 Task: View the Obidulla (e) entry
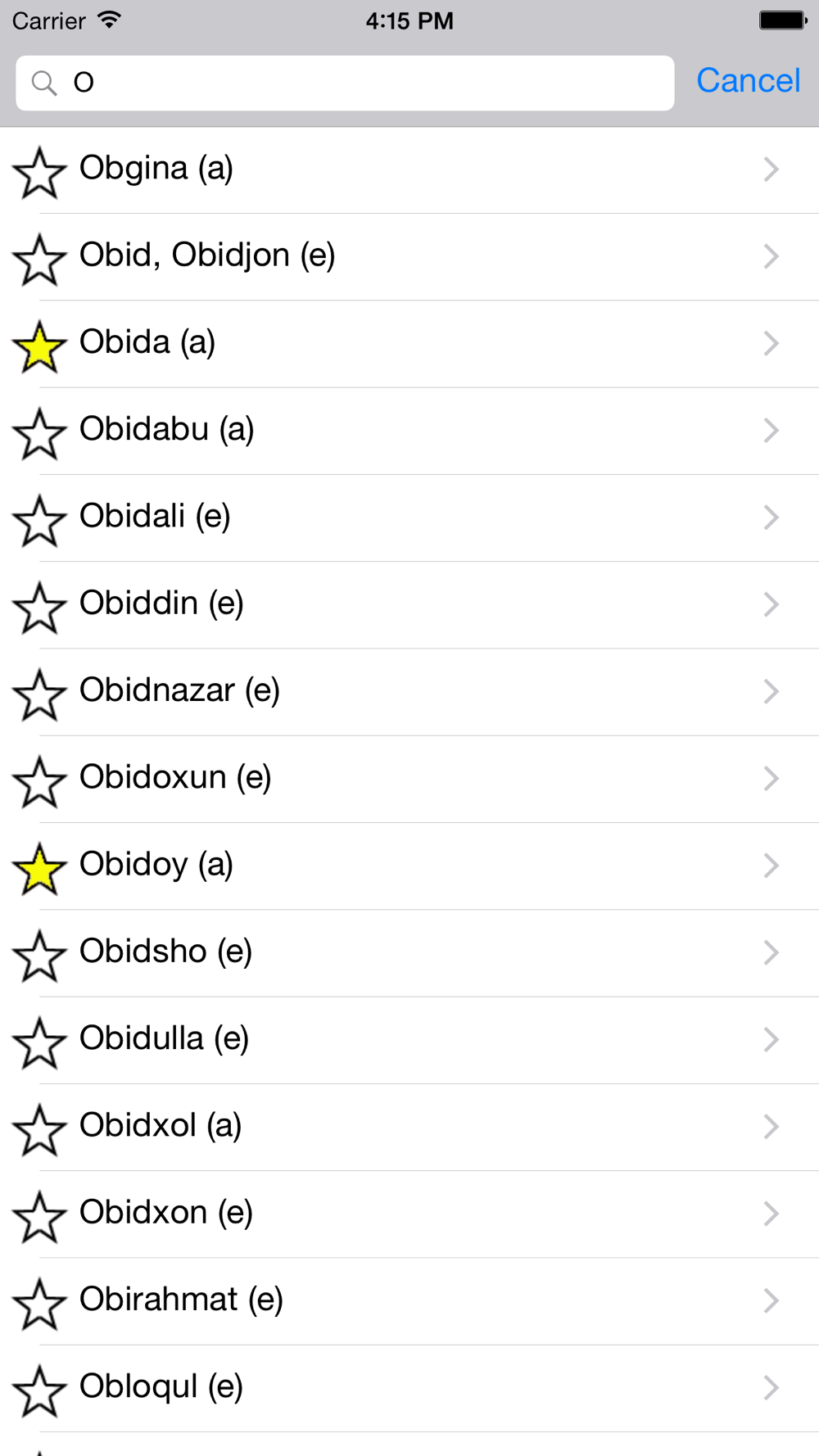(x=409, y=1040)
